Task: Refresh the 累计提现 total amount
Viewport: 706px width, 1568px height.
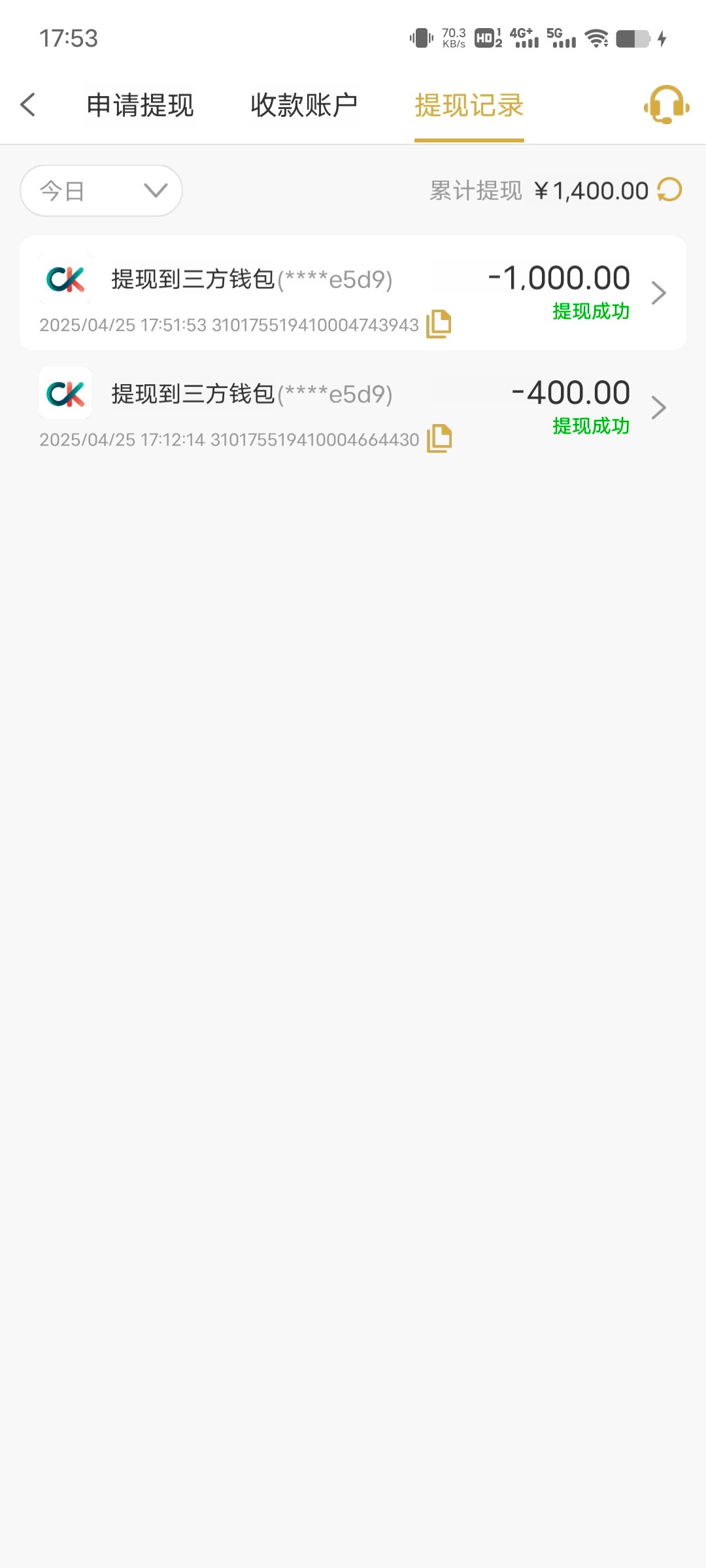Action: point(669,190)
